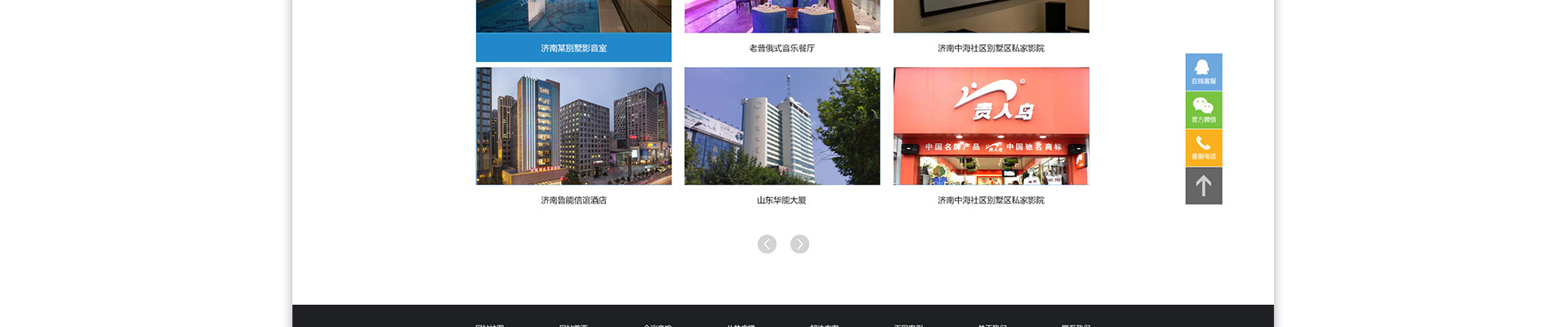This screenshot has height=327, width=1568.
Task: Go to the next gallery page
Action: point(800,244)
